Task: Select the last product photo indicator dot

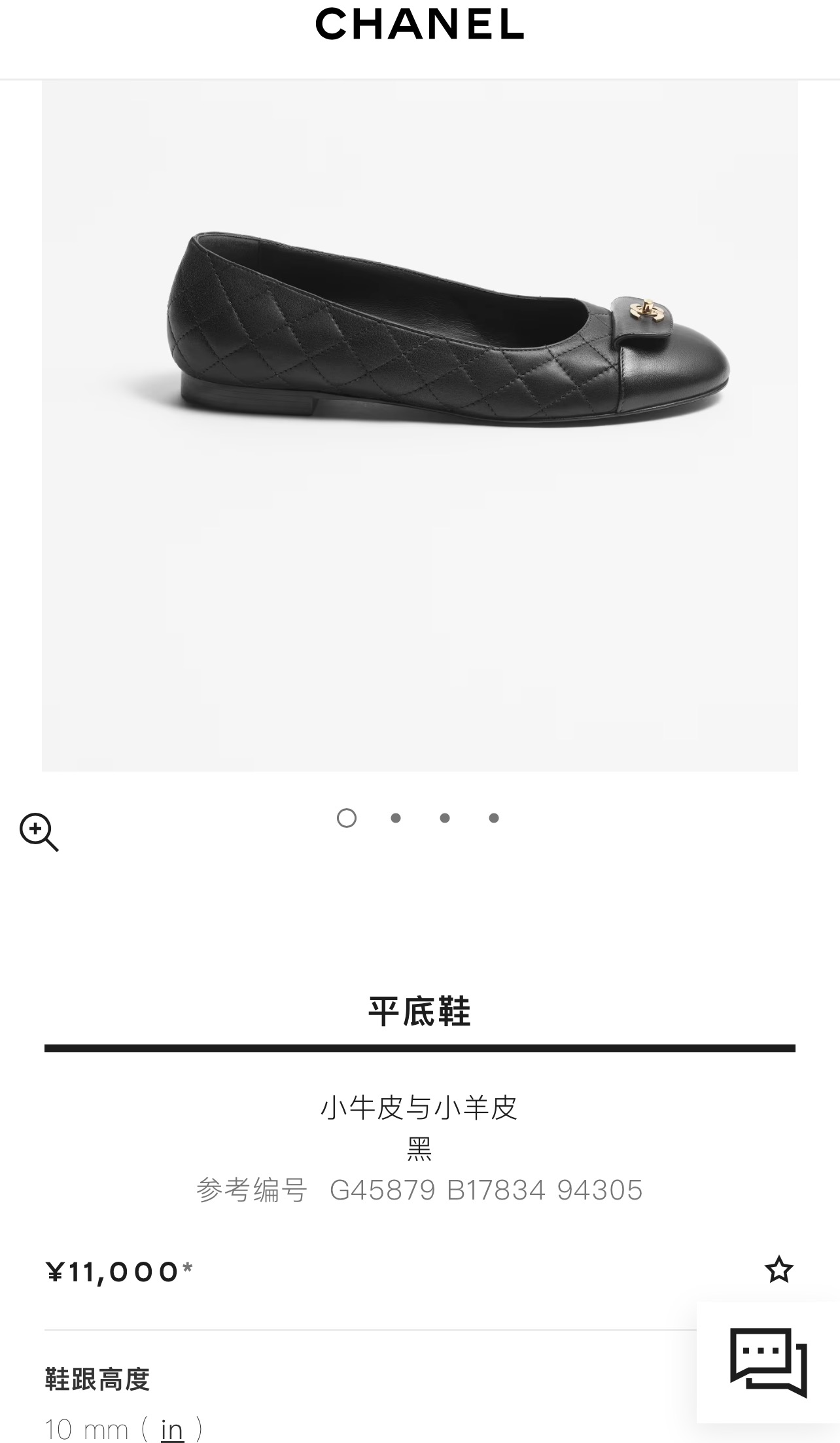Action: point(494,818)
